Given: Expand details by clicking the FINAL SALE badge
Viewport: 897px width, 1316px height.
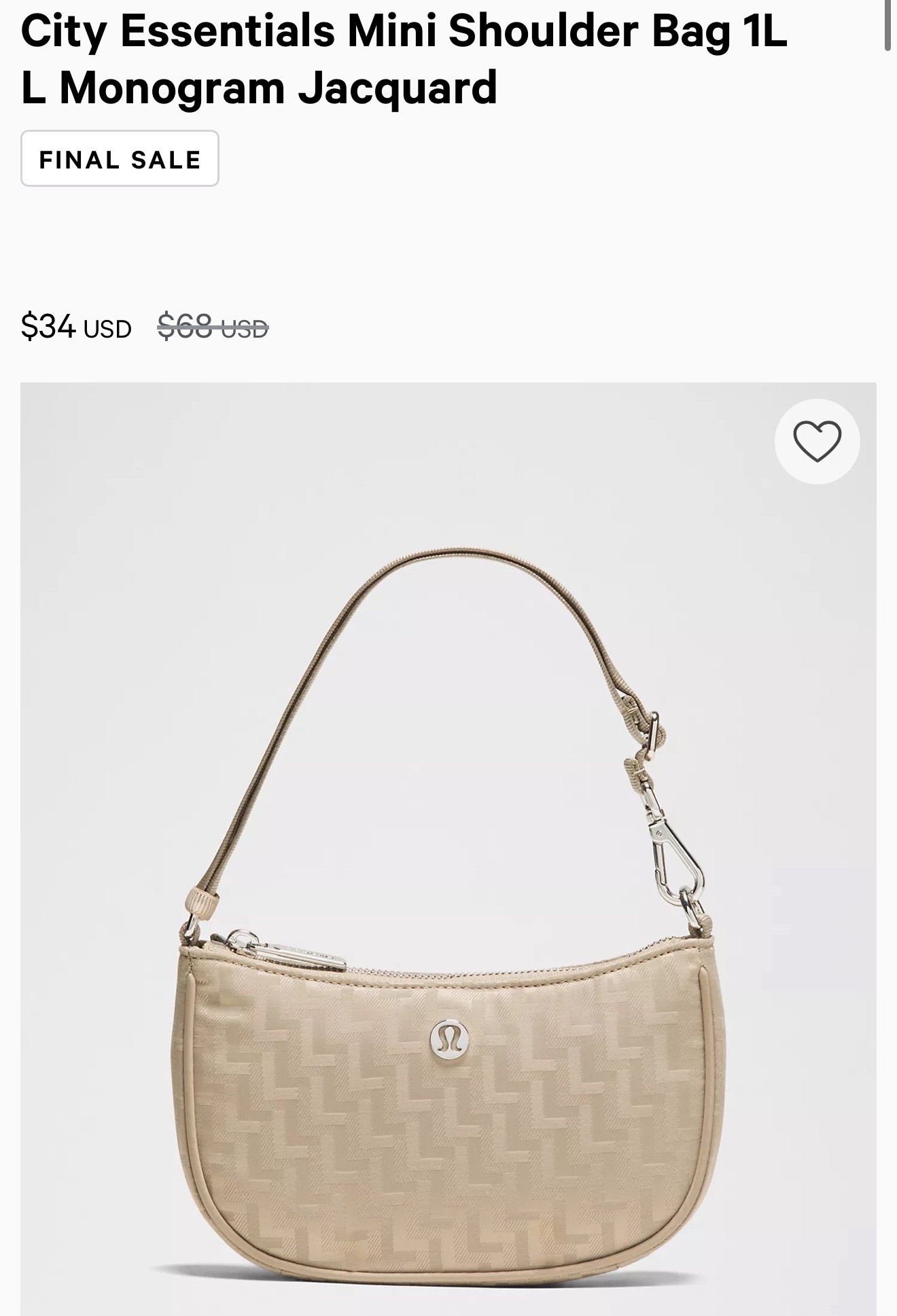Looking at the screenshot, I should coord(120,159).
